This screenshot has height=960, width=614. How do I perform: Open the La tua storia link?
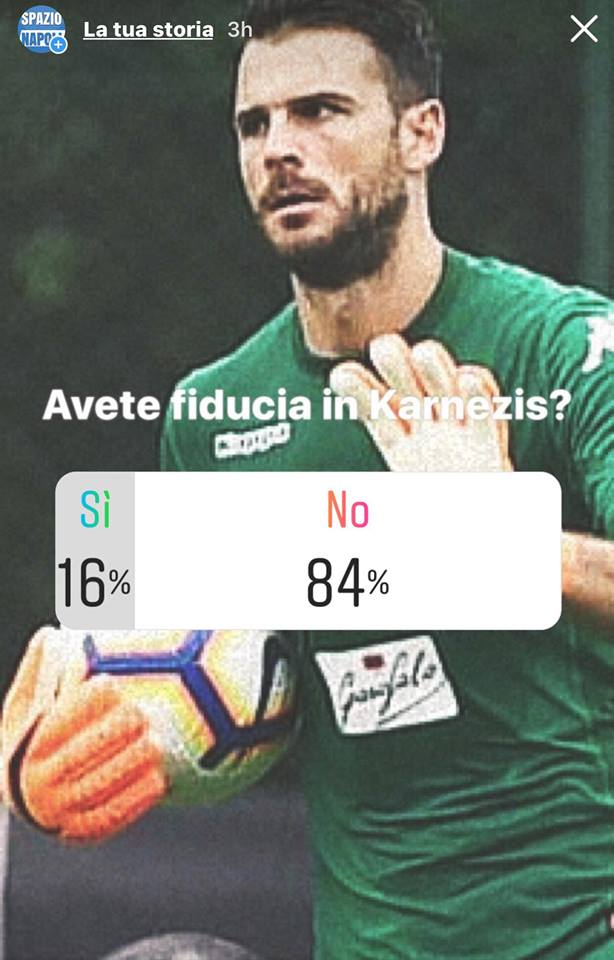click(x=148, y=29)
